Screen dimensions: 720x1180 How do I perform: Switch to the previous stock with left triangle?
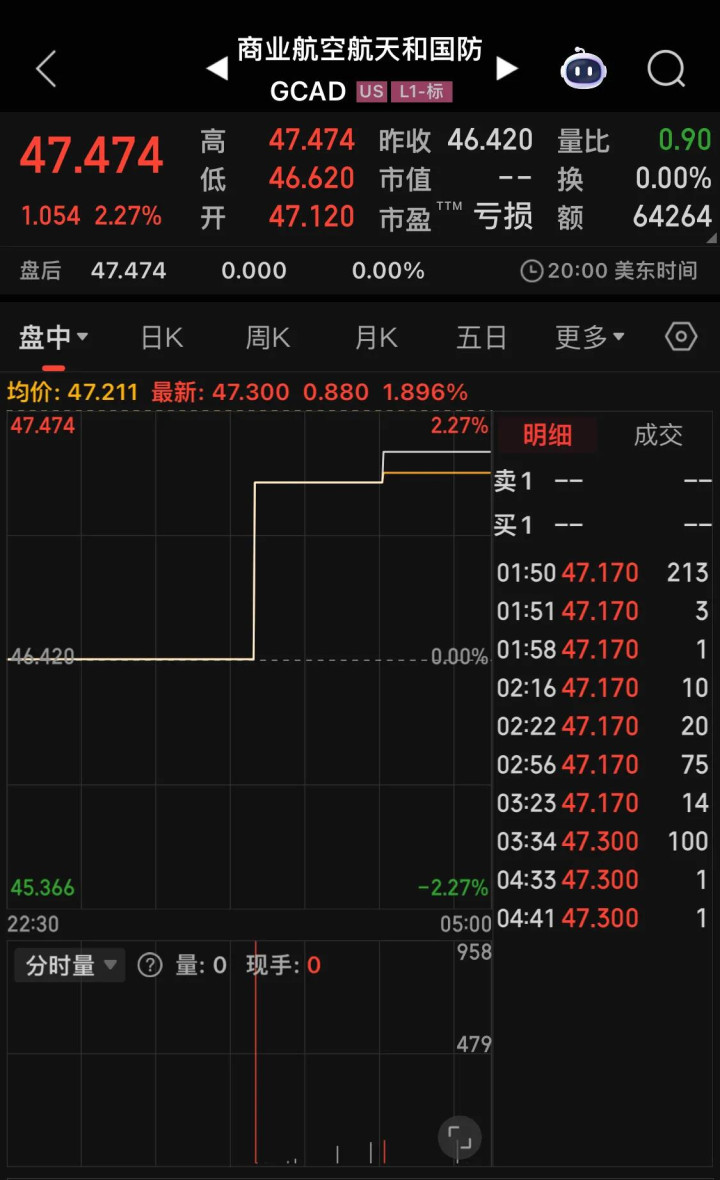pos(217,69)
